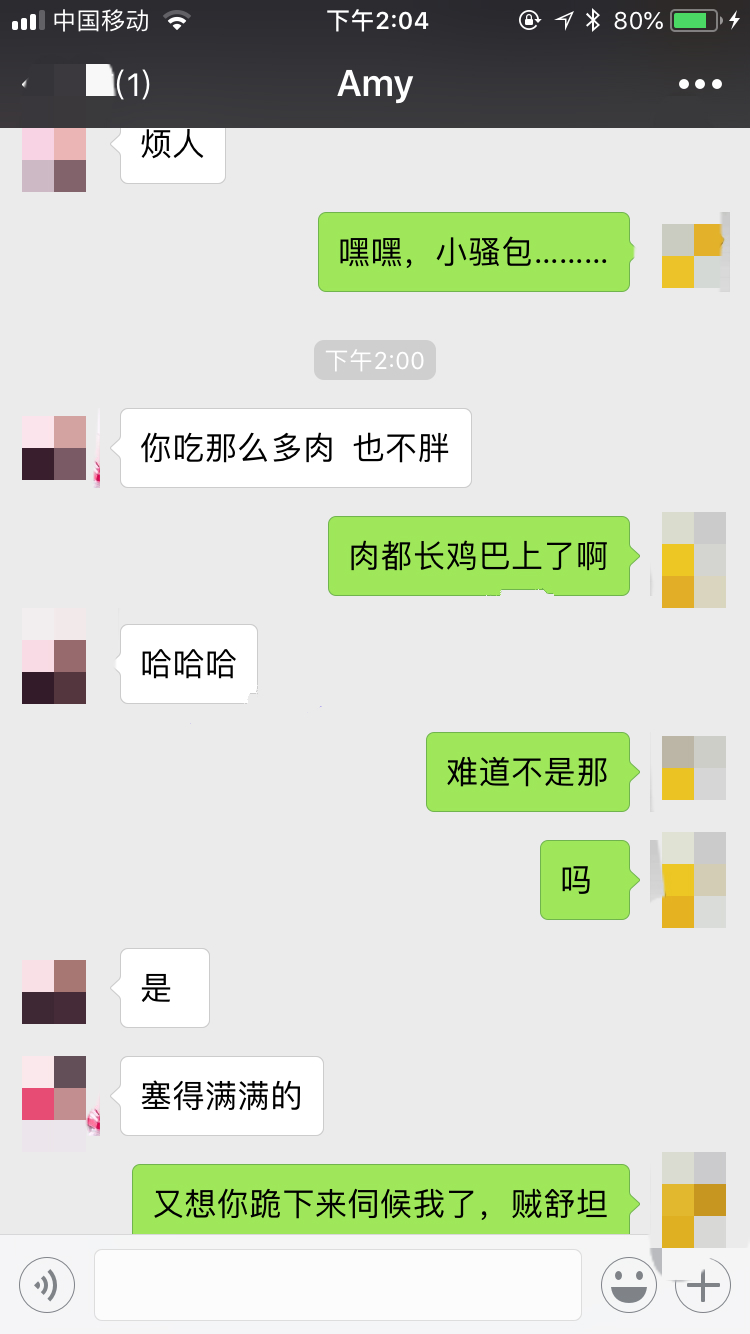Open my avatar beside 难道不是那

point(693,768)
